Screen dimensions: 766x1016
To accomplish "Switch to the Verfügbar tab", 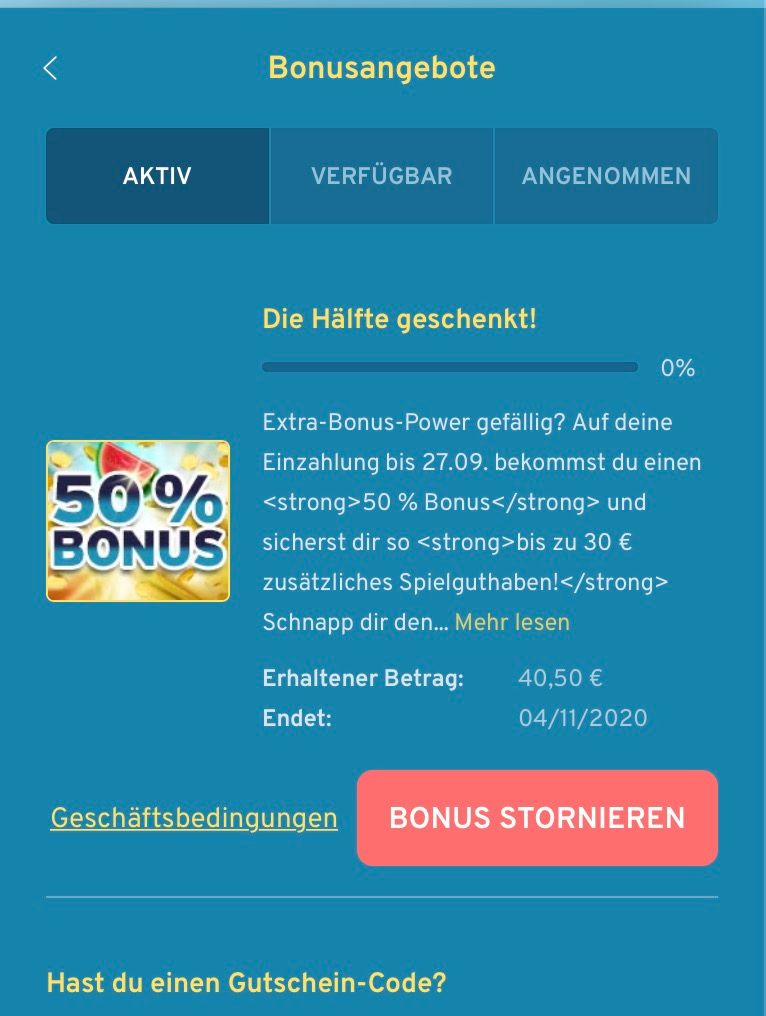I will pos(381,176).
